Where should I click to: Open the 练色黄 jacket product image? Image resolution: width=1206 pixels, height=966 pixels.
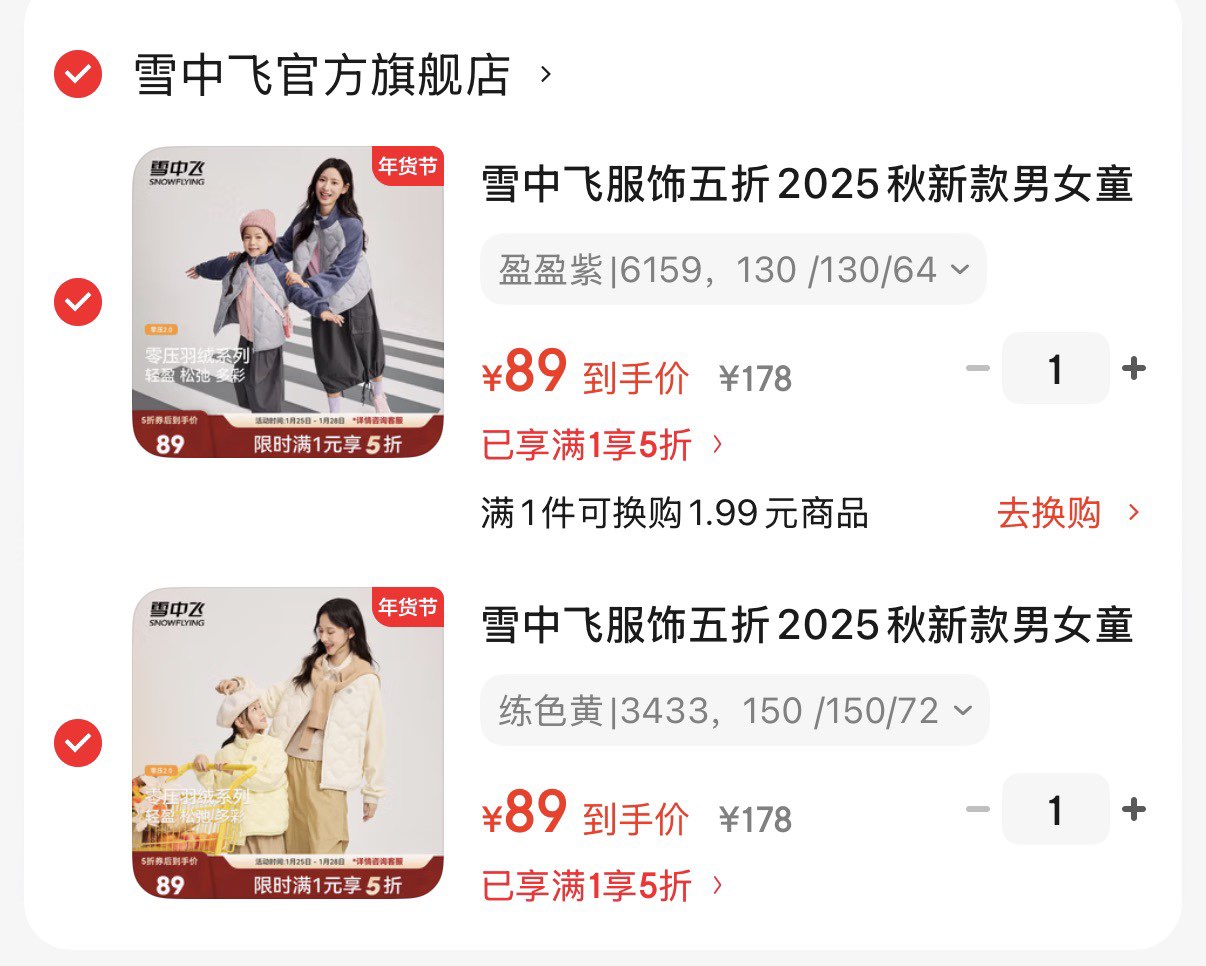(288, 743)
